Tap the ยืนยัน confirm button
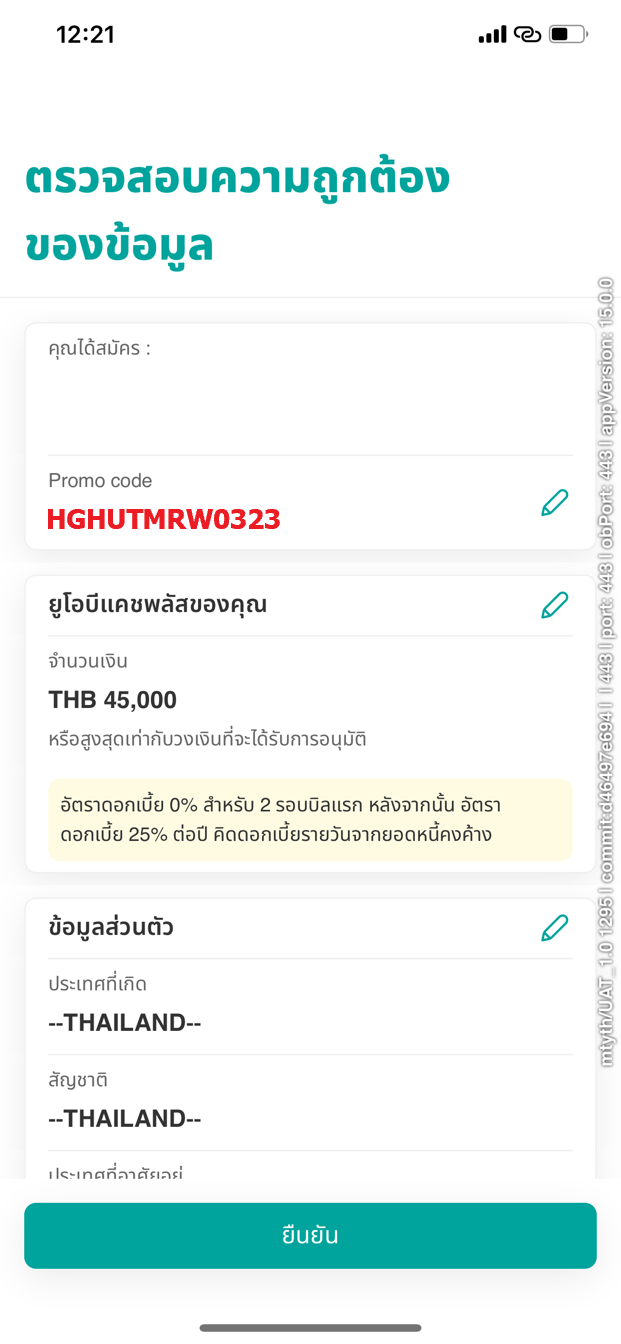621x1344 pixels. click(x=310, y=1236)
